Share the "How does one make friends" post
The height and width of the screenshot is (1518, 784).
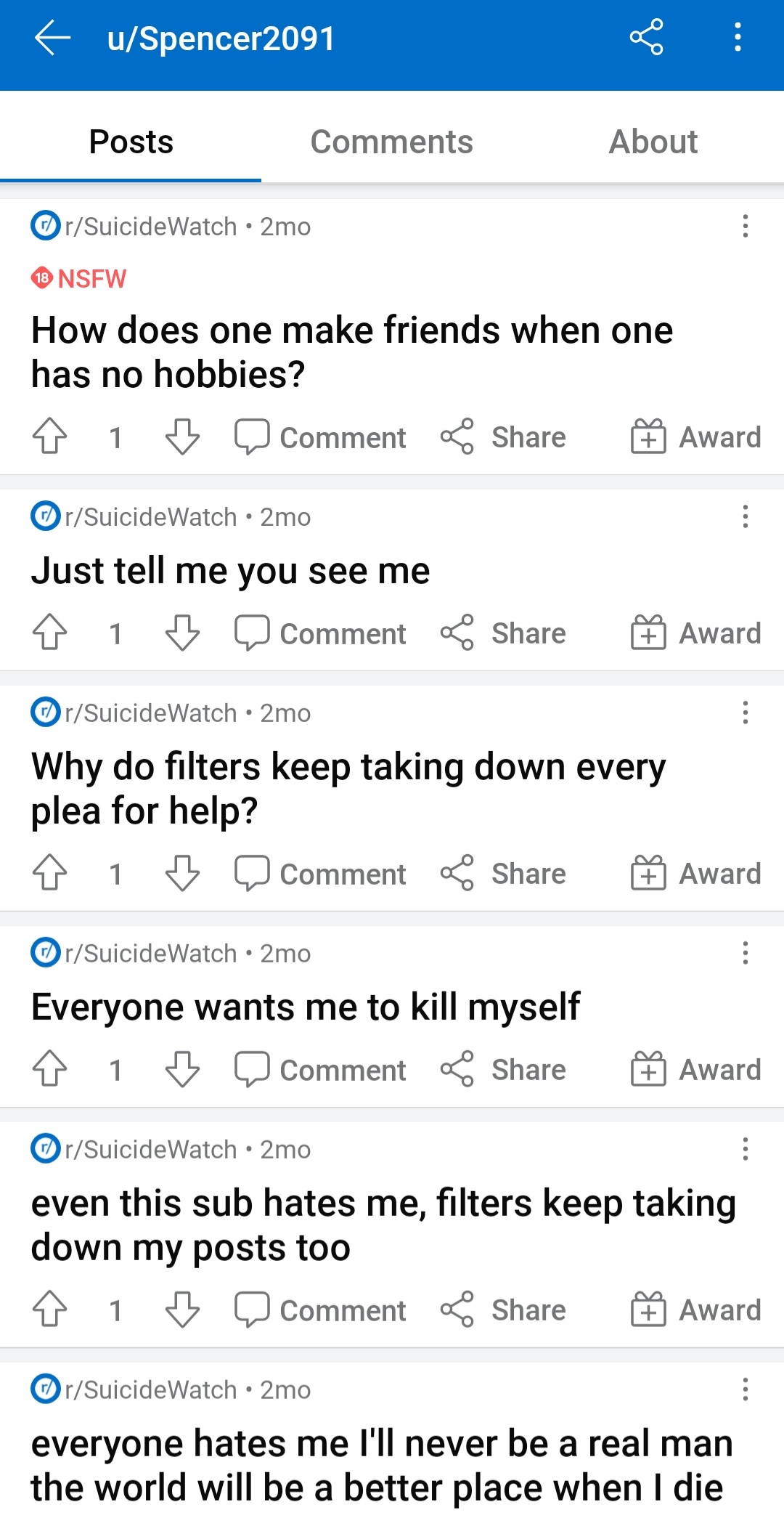click(503, 437)
